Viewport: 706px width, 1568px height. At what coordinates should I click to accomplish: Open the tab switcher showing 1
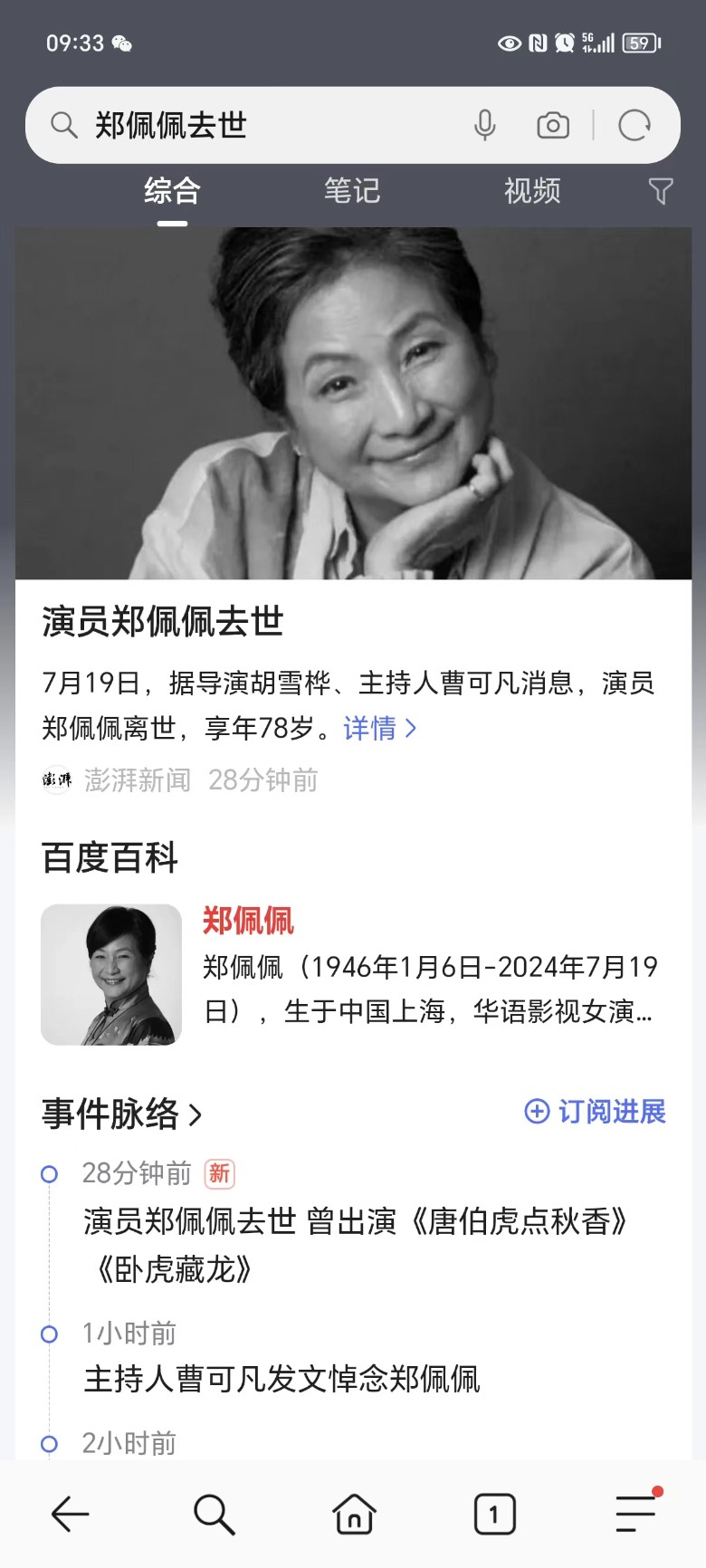pos(494,1513)
